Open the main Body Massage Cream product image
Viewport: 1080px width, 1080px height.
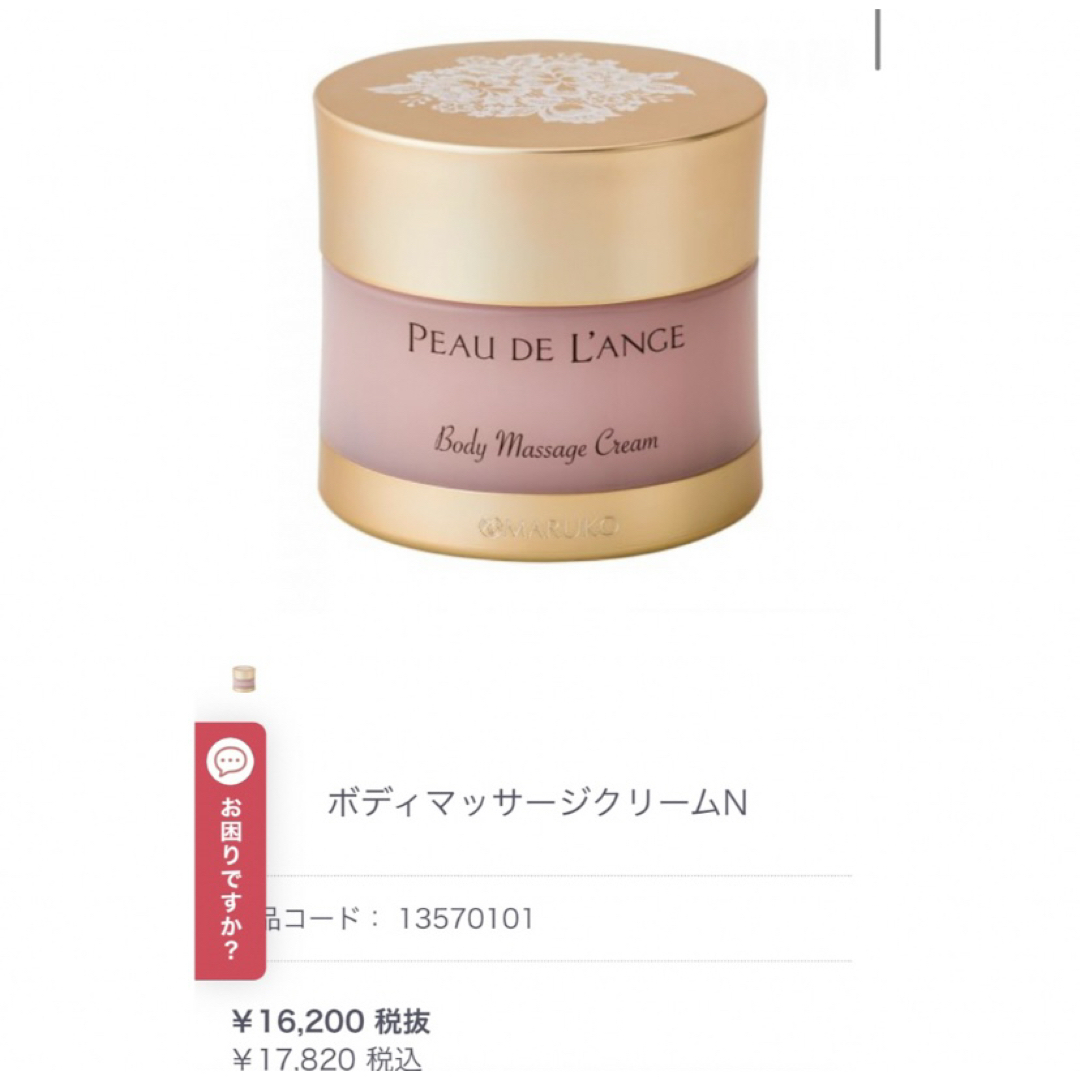540,300
